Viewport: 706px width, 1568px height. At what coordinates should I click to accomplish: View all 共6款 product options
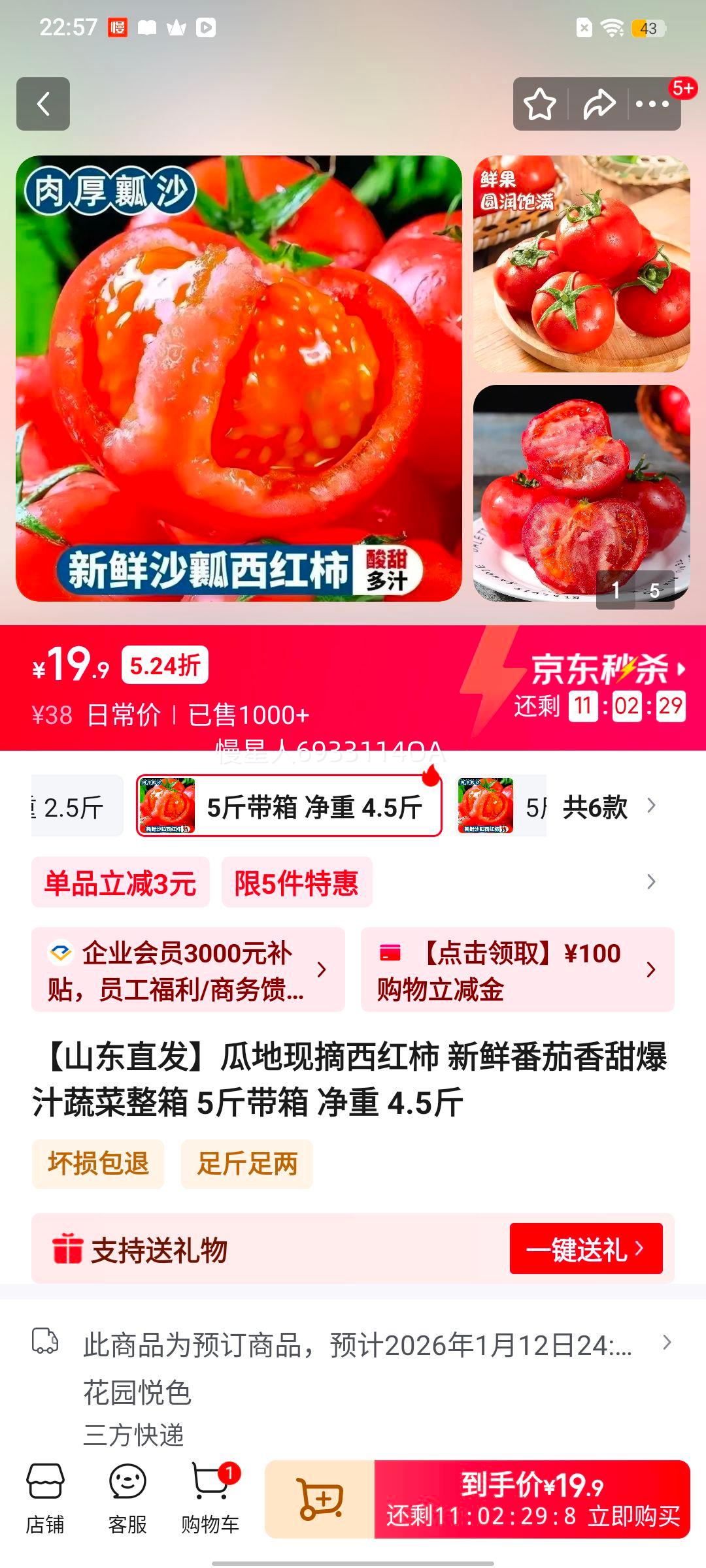(608, 808)
